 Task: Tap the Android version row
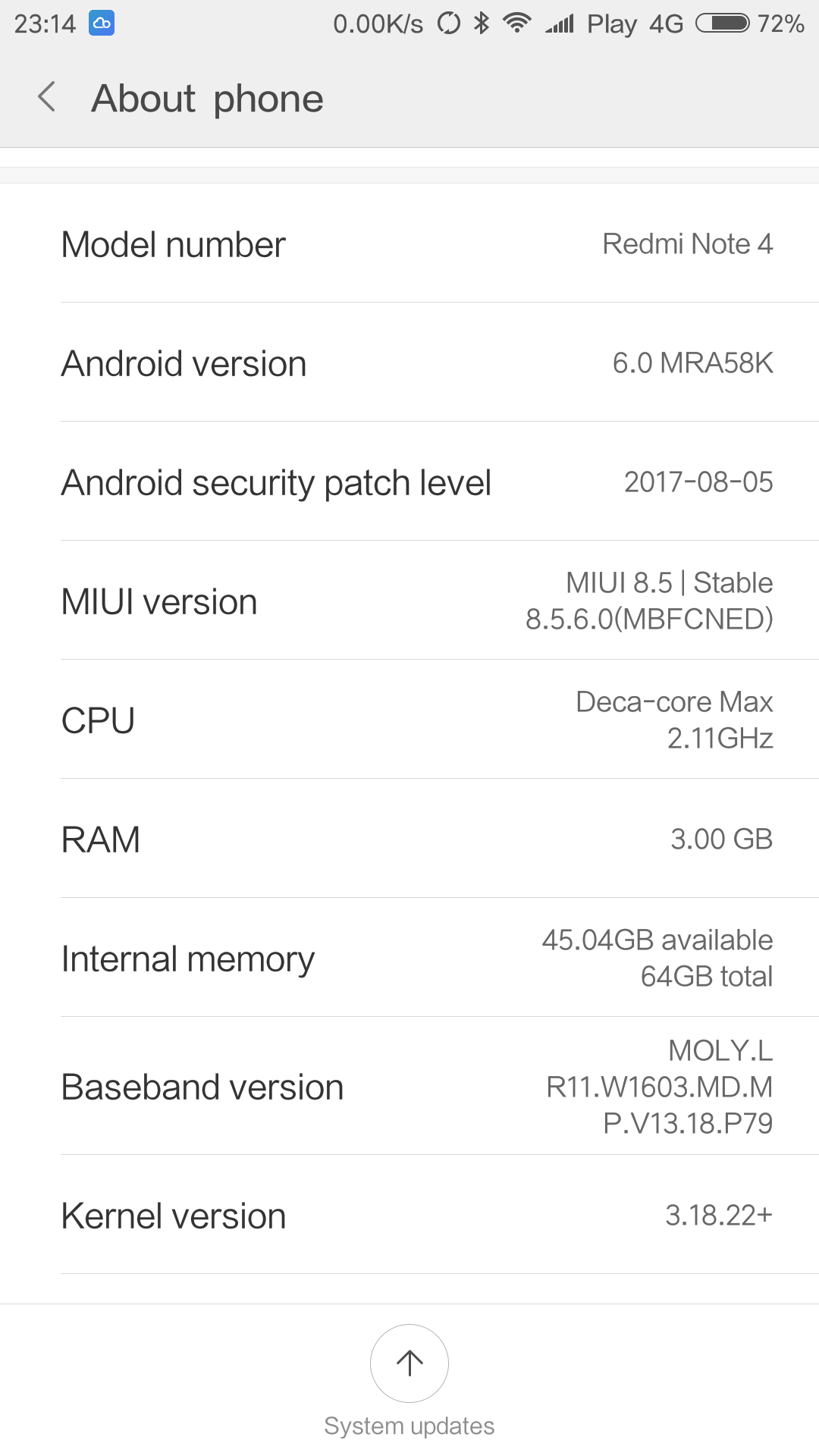pyautogui.click(x=409, y=363)
